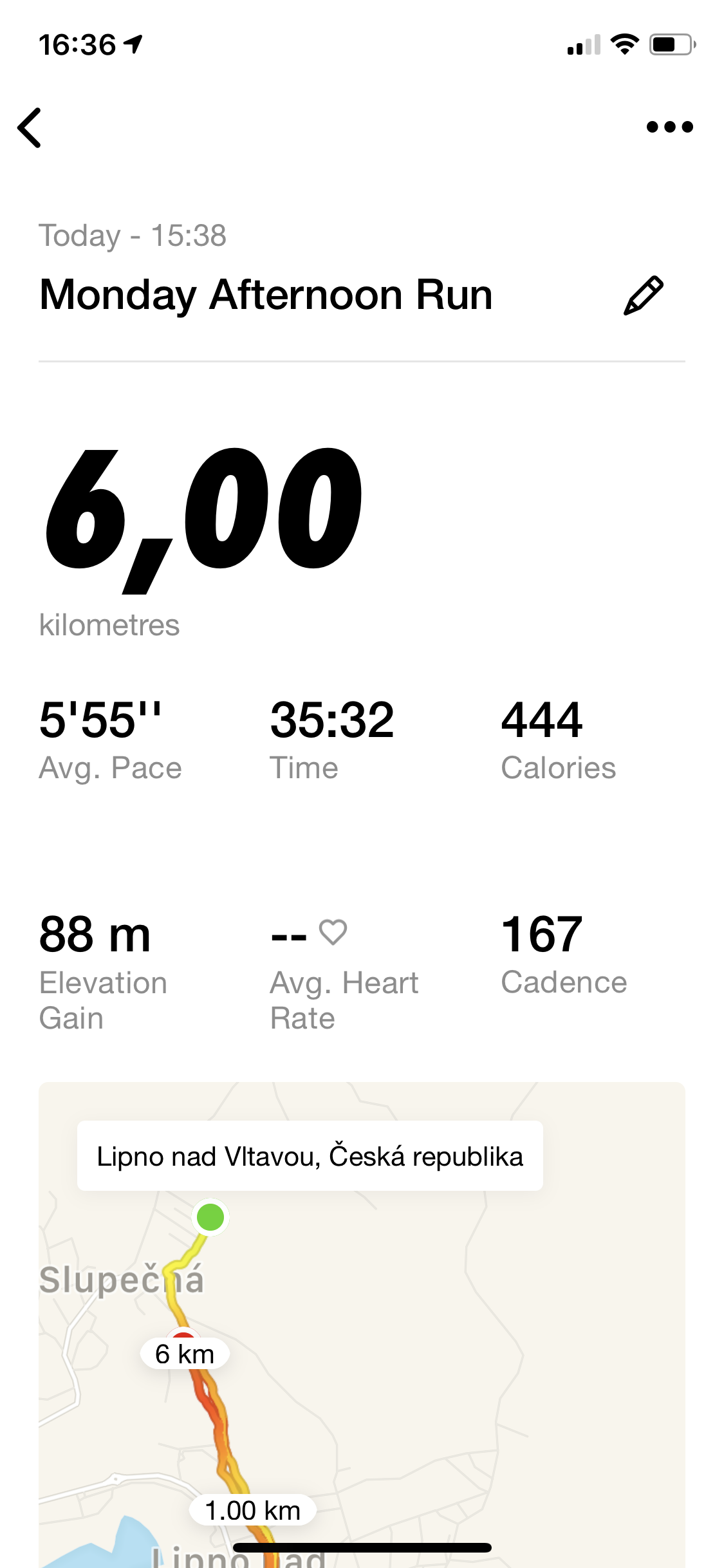Image resolution: width=724 pixels, height=1568 pixels.
Task: Open the three-dot more options menu
Action: click(669, 127)
